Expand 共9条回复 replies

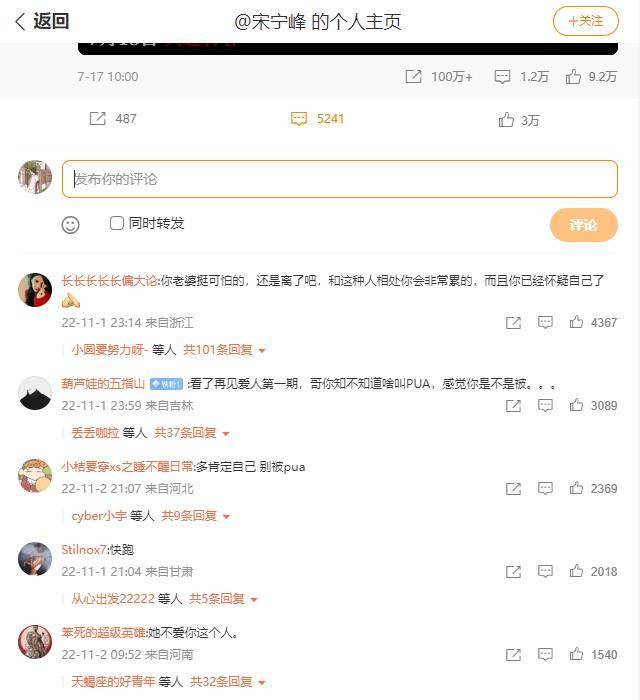(x=195, y=516)
